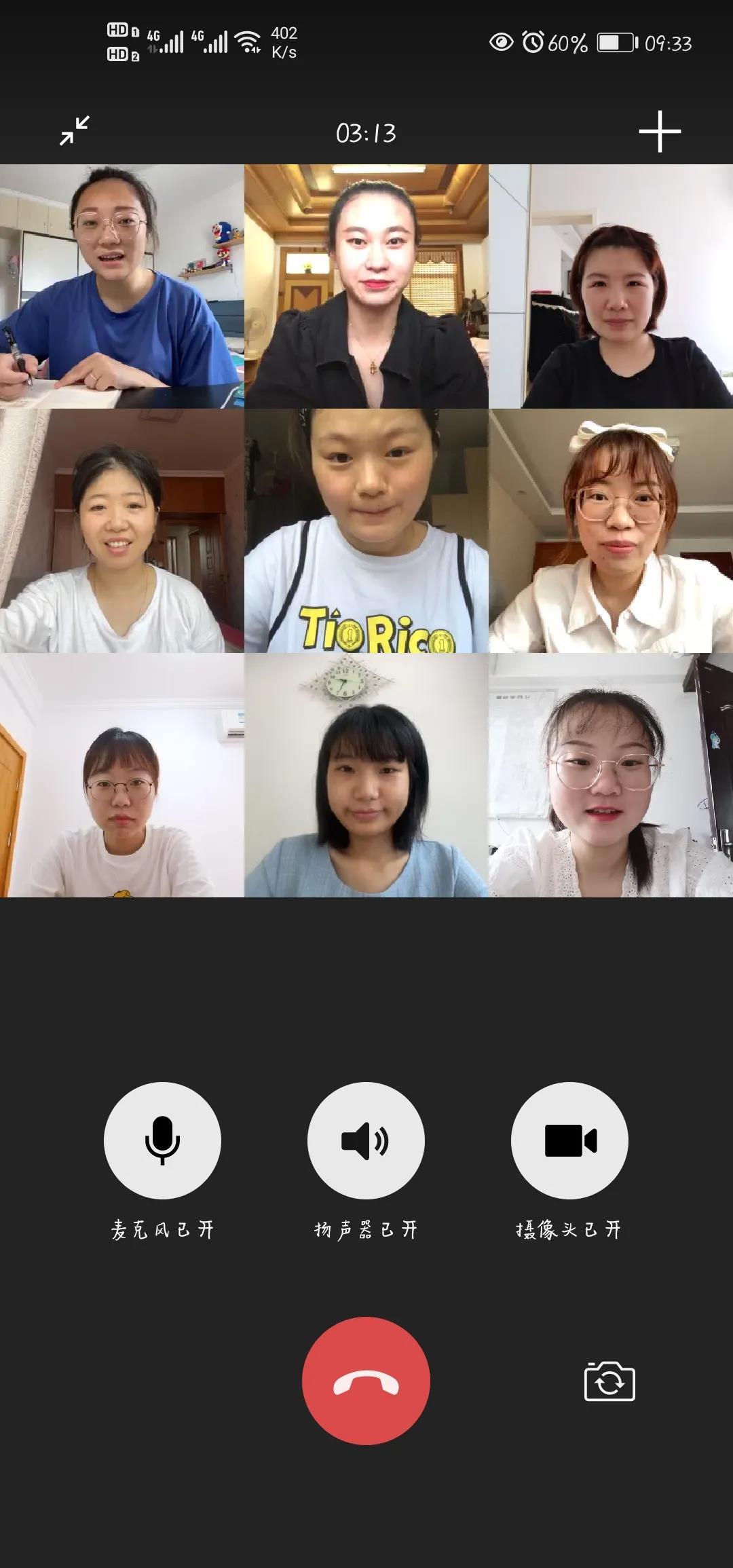Screen dimensions: 733x1568
Task: Turn off the speaker
Action: (366, 1140)
